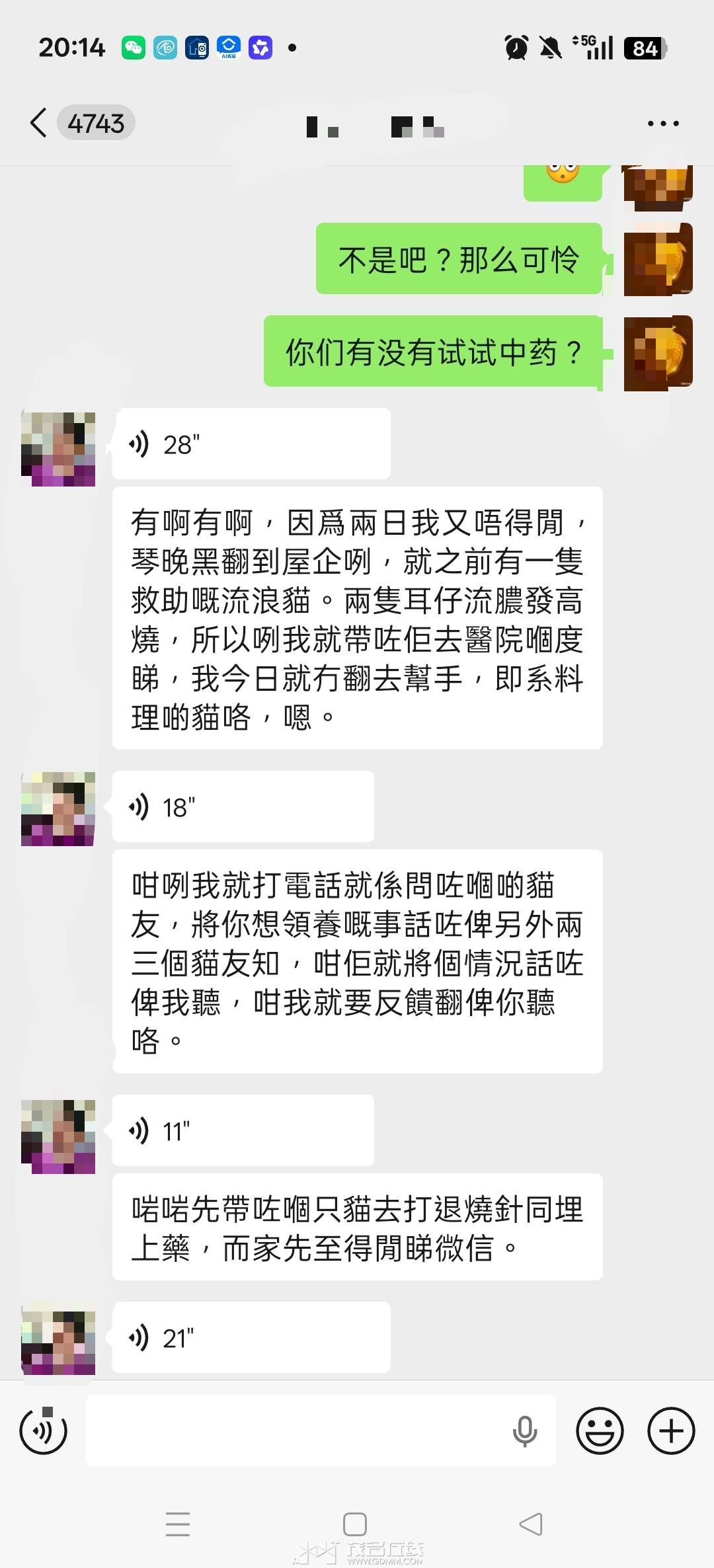The width and height of the screenshot is (714, 1568).
Task: Open the emoji sticker panel
Action: pyautogui.click(x=600, y=1431)
